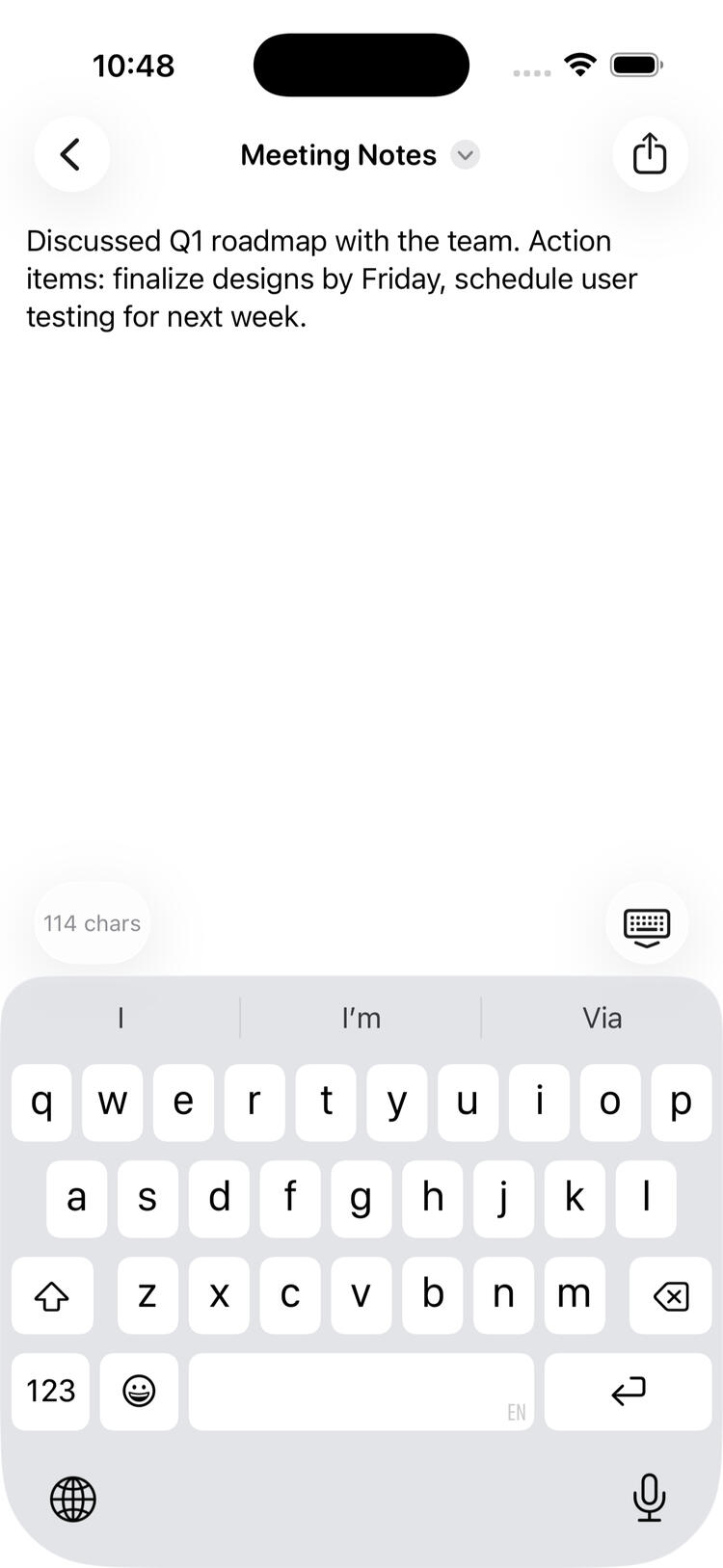Switch to the 123 numbers keyboard
This screenshot has height=1568, width=723.
point(51,1392)
